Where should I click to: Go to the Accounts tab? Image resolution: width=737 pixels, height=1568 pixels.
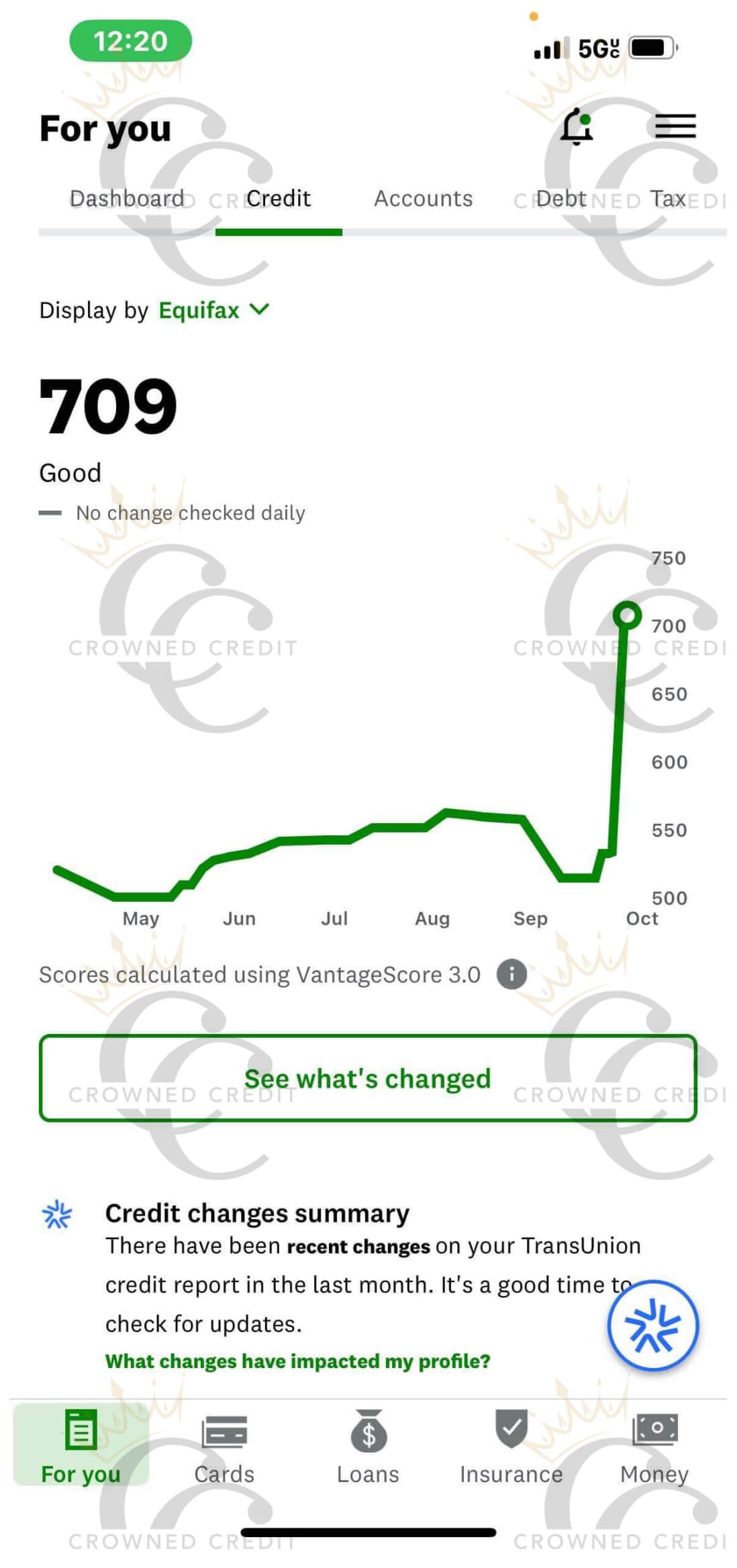pyautogui.click(x=424, y=199)
